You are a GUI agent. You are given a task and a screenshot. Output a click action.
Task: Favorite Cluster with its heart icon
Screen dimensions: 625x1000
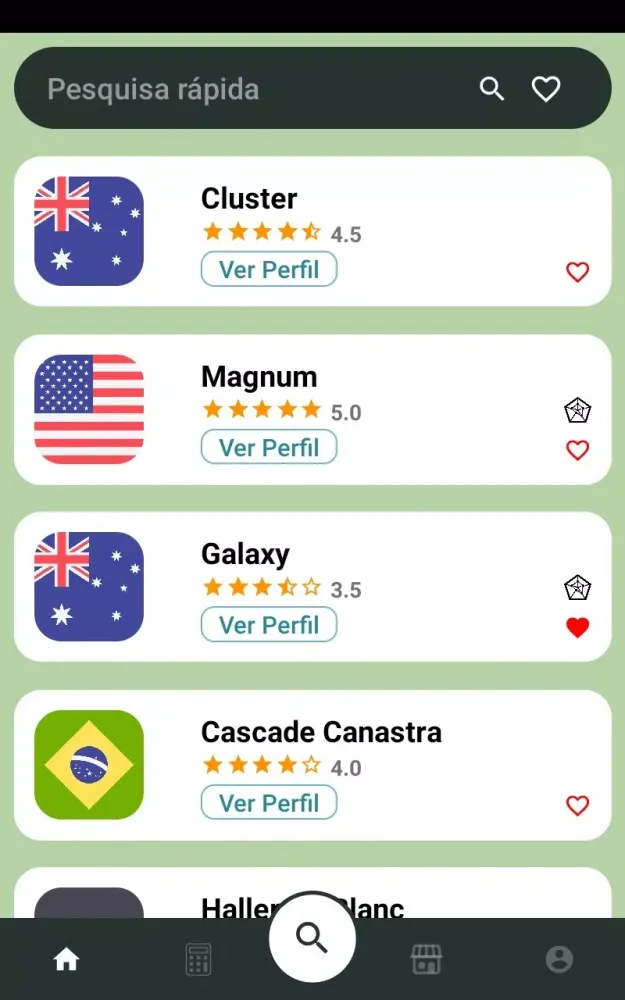point(577,272)
